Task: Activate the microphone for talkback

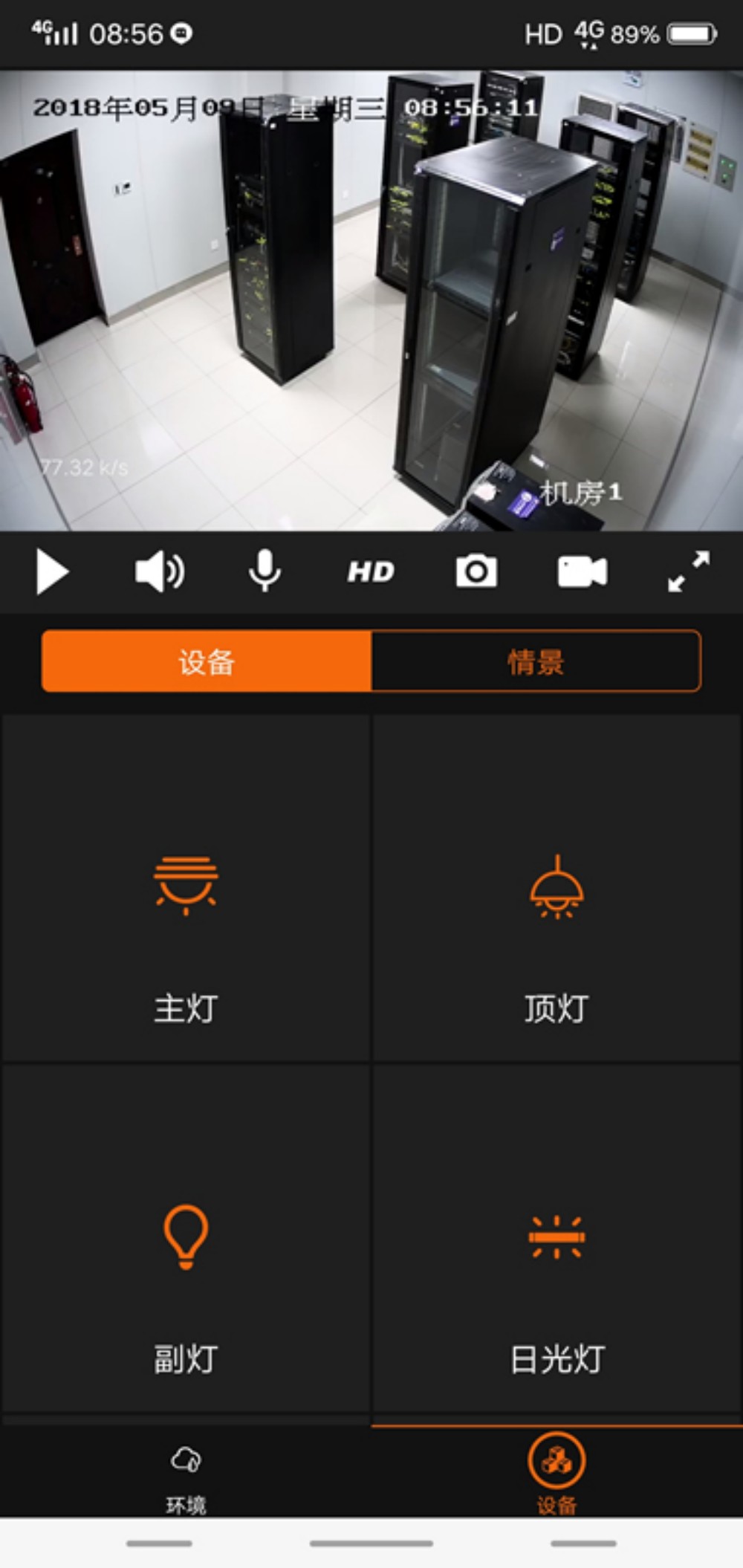Action: tap(265, 572)
